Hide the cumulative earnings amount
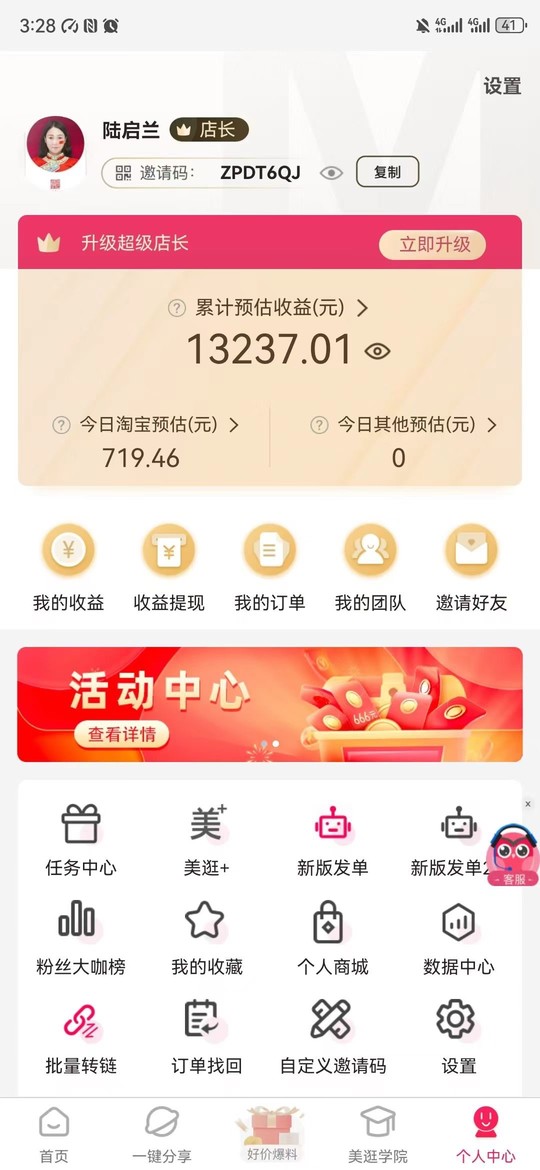Screen dimensions: 540x1170 click(377, 351)
